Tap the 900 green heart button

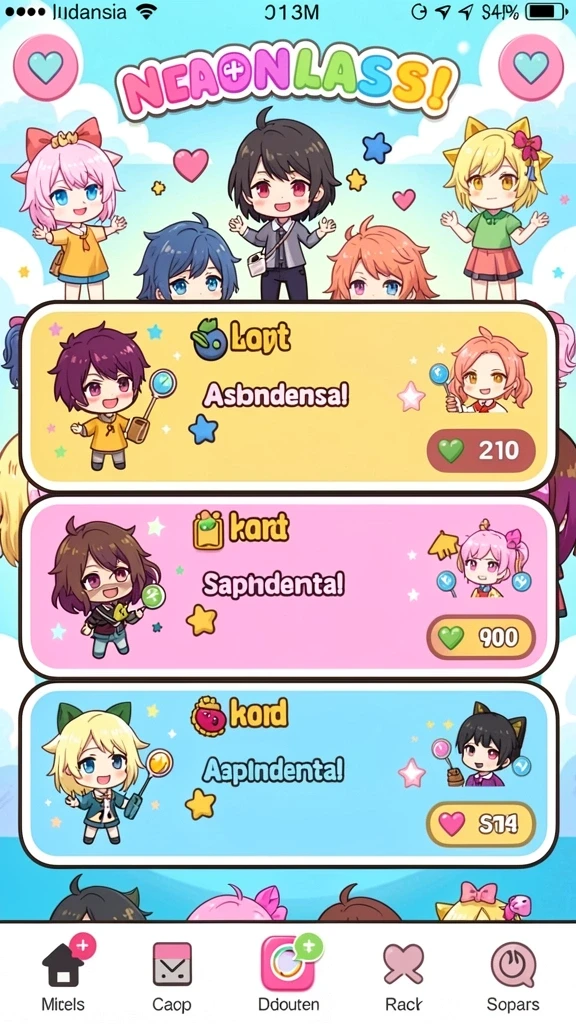click(x=481, y=637)
